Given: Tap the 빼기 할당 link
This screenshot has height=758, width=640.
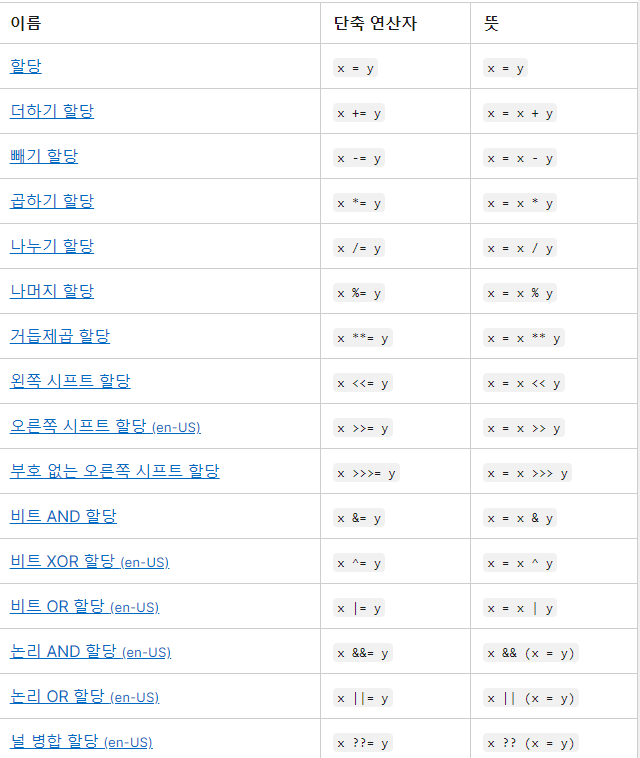Looking at the screenshot, I should [x=44, y=157].
